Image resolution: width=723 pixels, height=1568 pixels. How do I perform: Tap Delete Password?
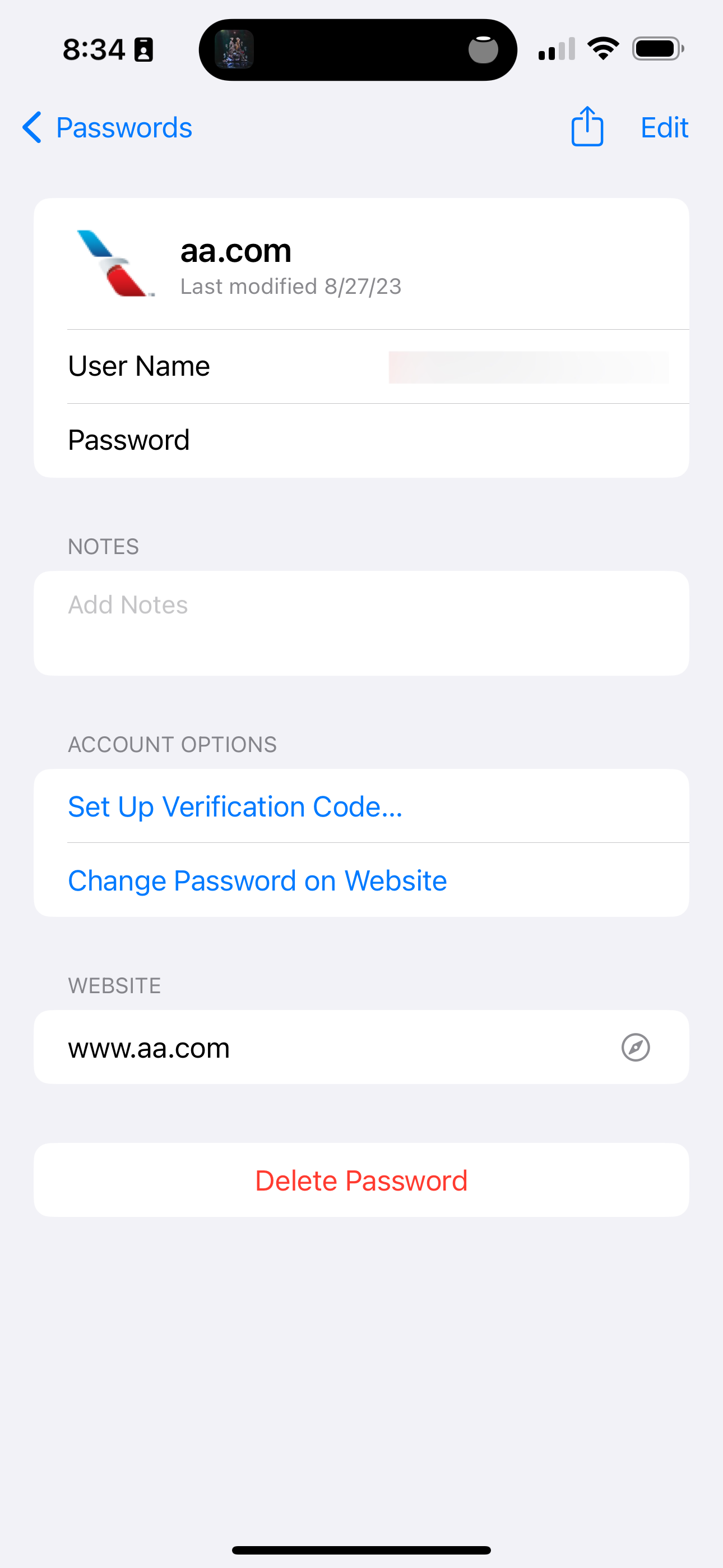tap(361, 1179)
